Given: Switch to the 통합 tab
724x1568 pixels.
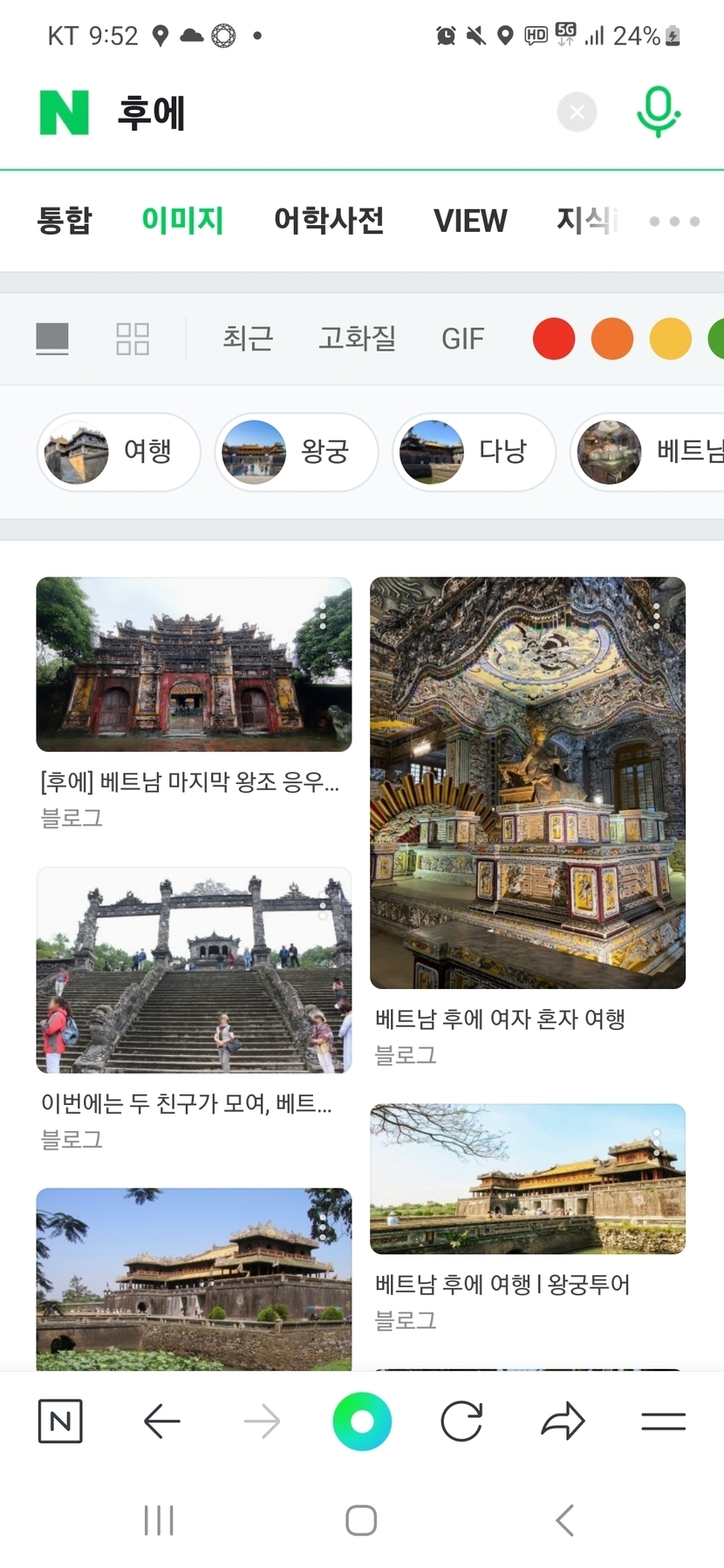Looking at the screenshot, I should click(x=65, y=221).
